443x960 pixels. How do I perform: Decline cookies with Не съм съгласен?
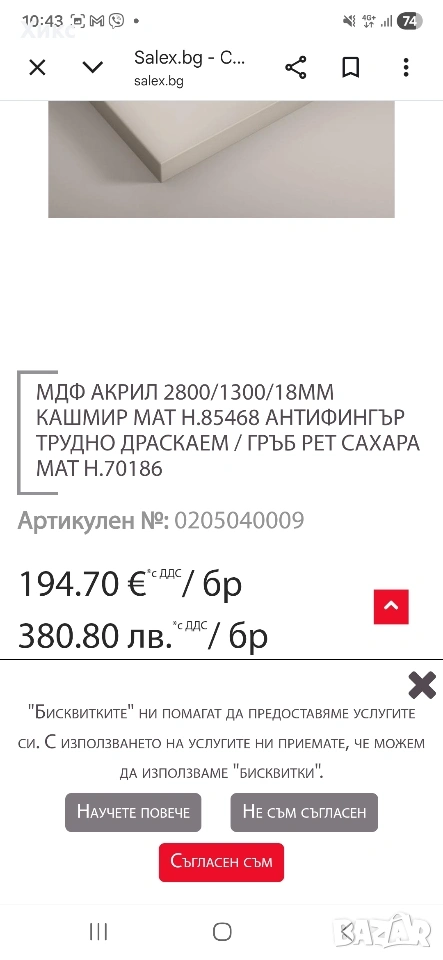[304, 812]
